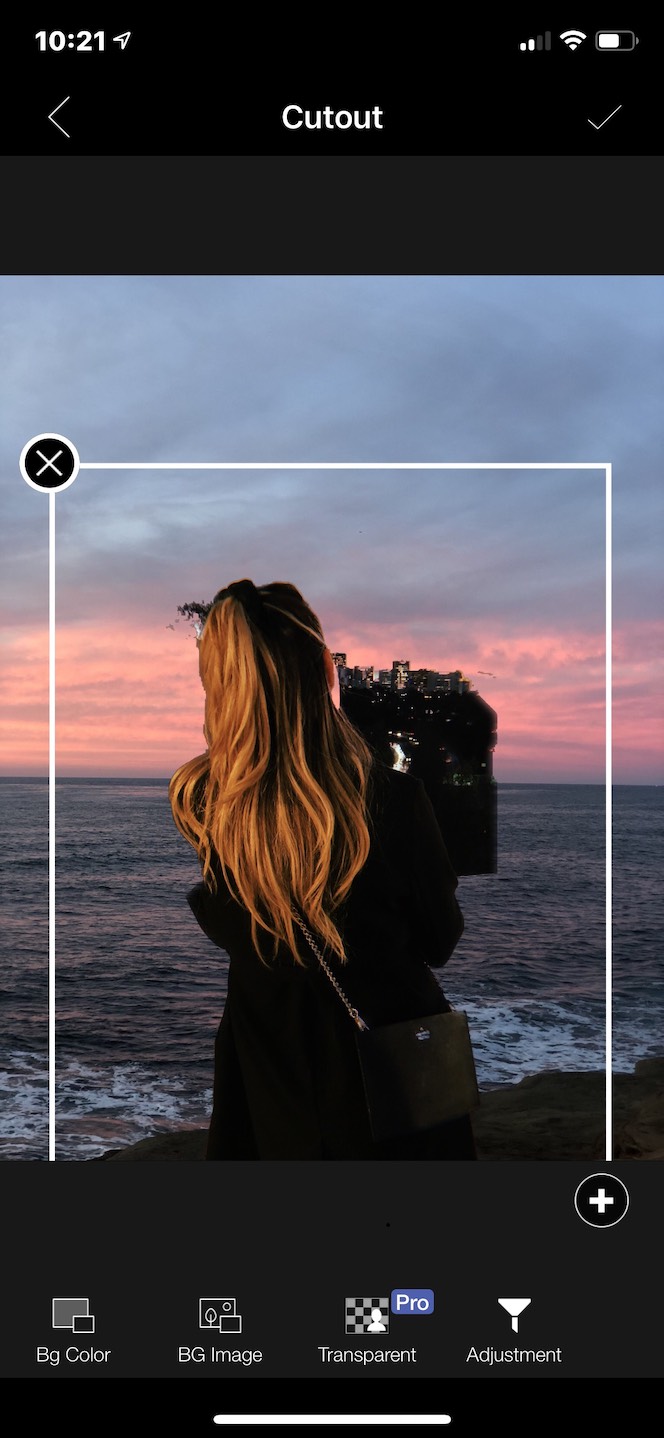Select the Transparent Pro background
This screenshot has height=1438, width=664.
tap(367, 1329)
